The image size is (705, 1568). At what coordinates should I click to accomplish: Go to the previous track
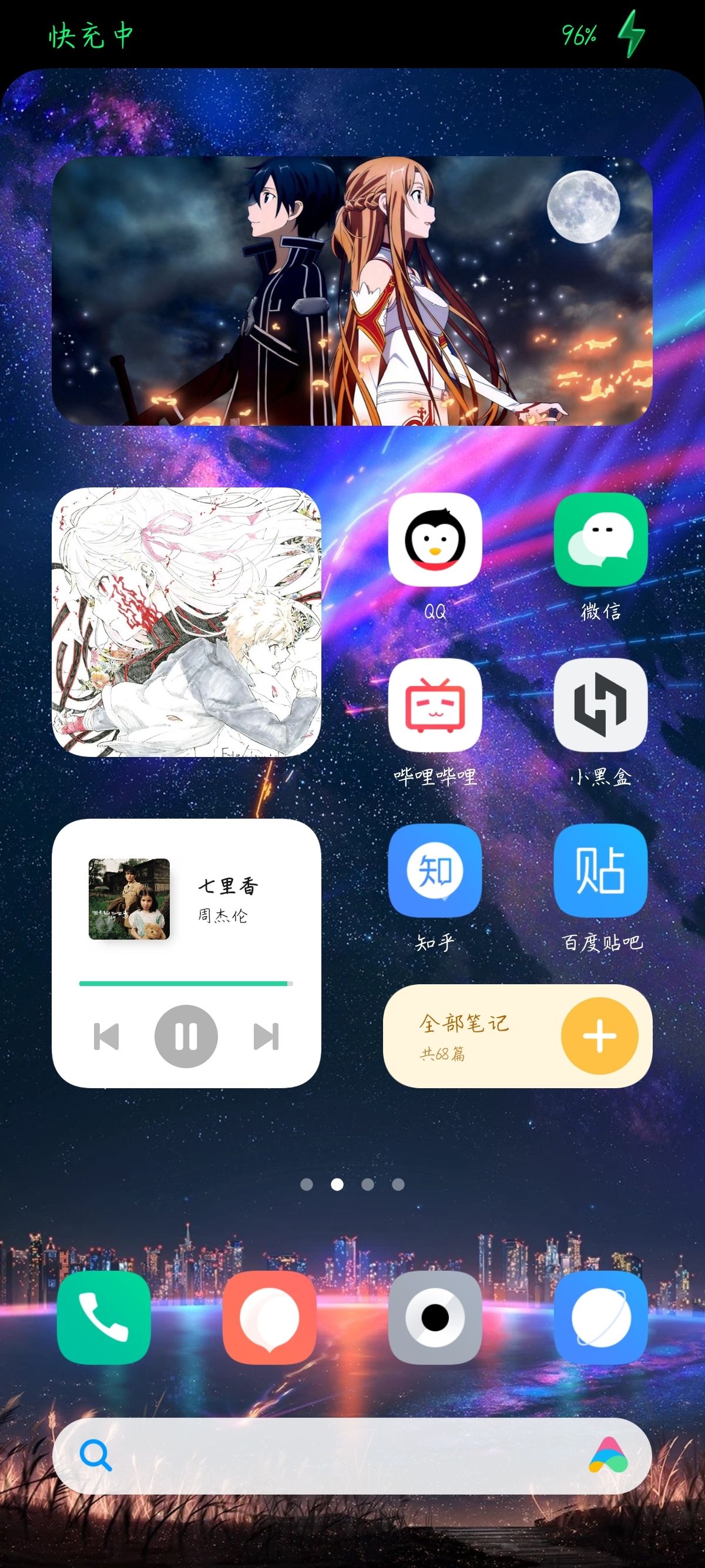(106, 1036)
